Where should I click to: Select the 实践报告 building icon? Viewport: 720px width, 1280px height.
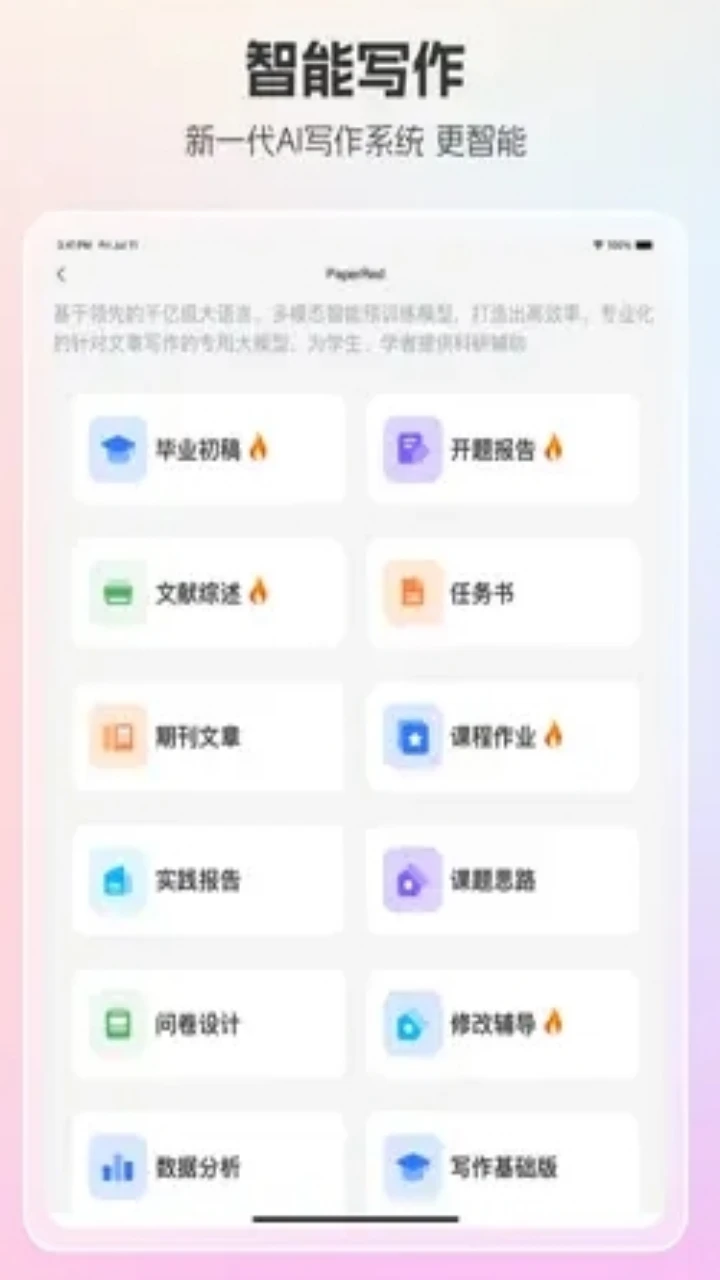[117, 880]
